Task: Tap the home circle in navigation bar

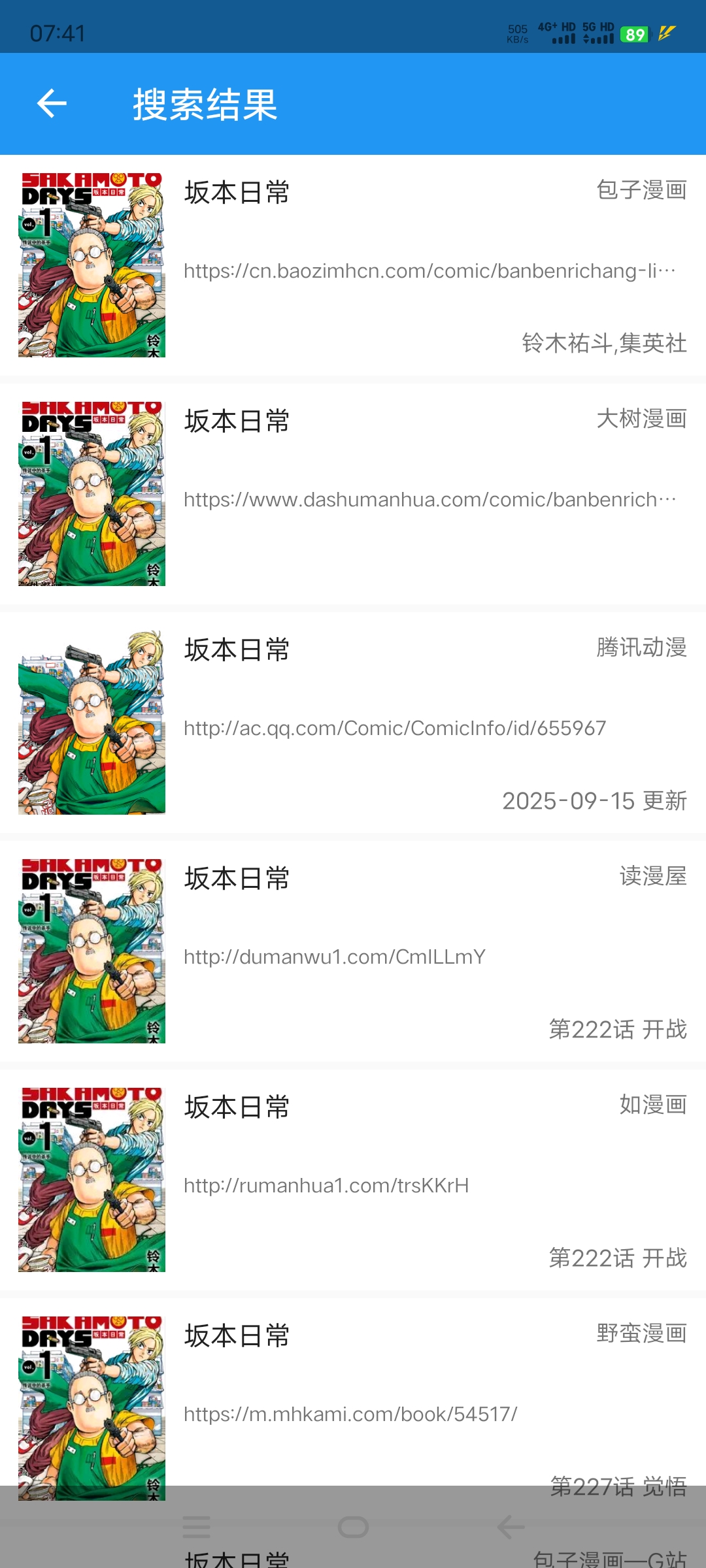Action: coord(353,1527)
